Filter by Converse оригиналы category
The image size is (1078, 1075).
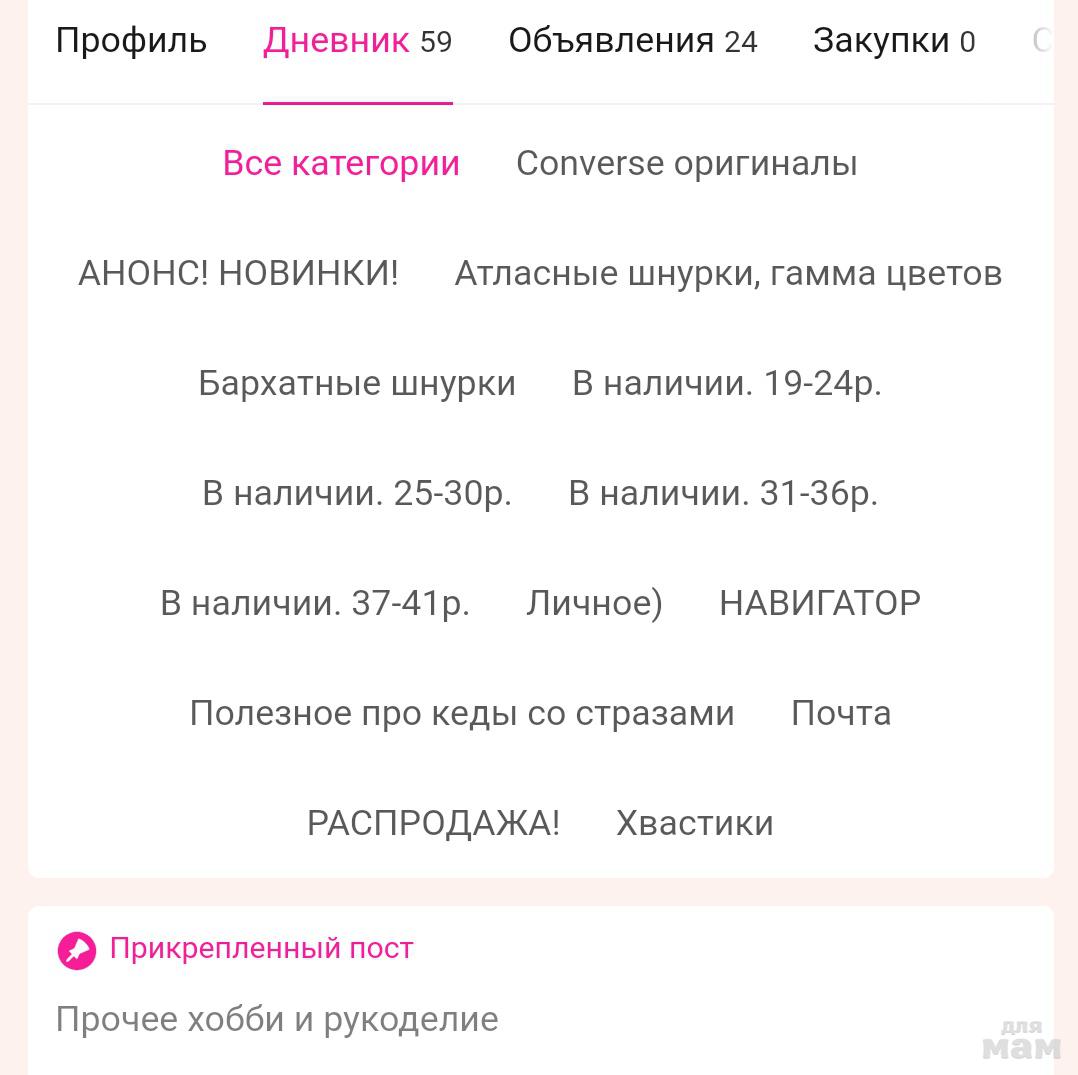pyautogui.click(x=686, y=163)
